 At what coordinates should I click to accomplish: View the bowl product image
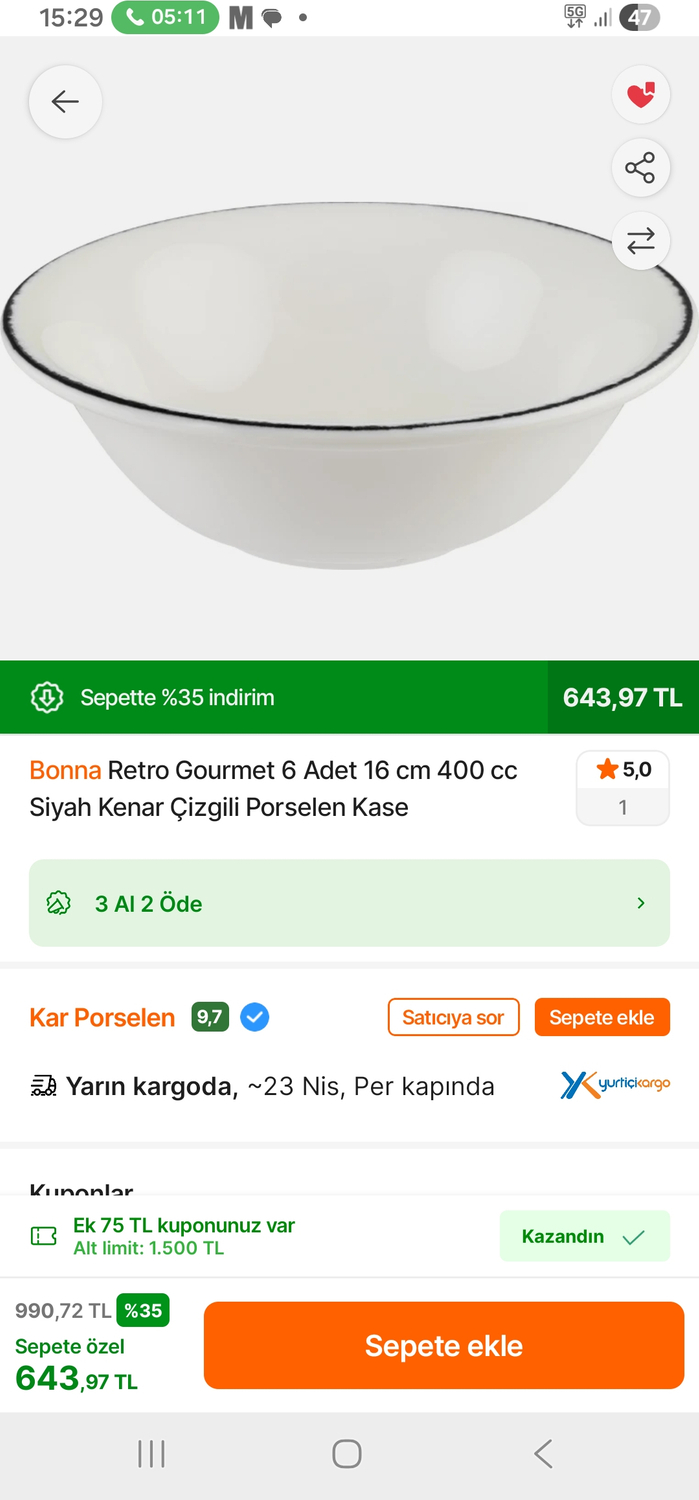tap(349, 385)
